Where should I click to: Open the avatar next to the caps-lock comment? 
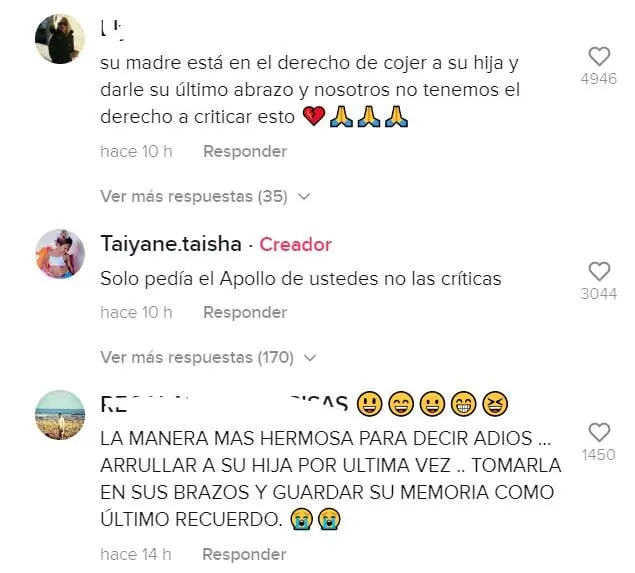coord(59,414)
